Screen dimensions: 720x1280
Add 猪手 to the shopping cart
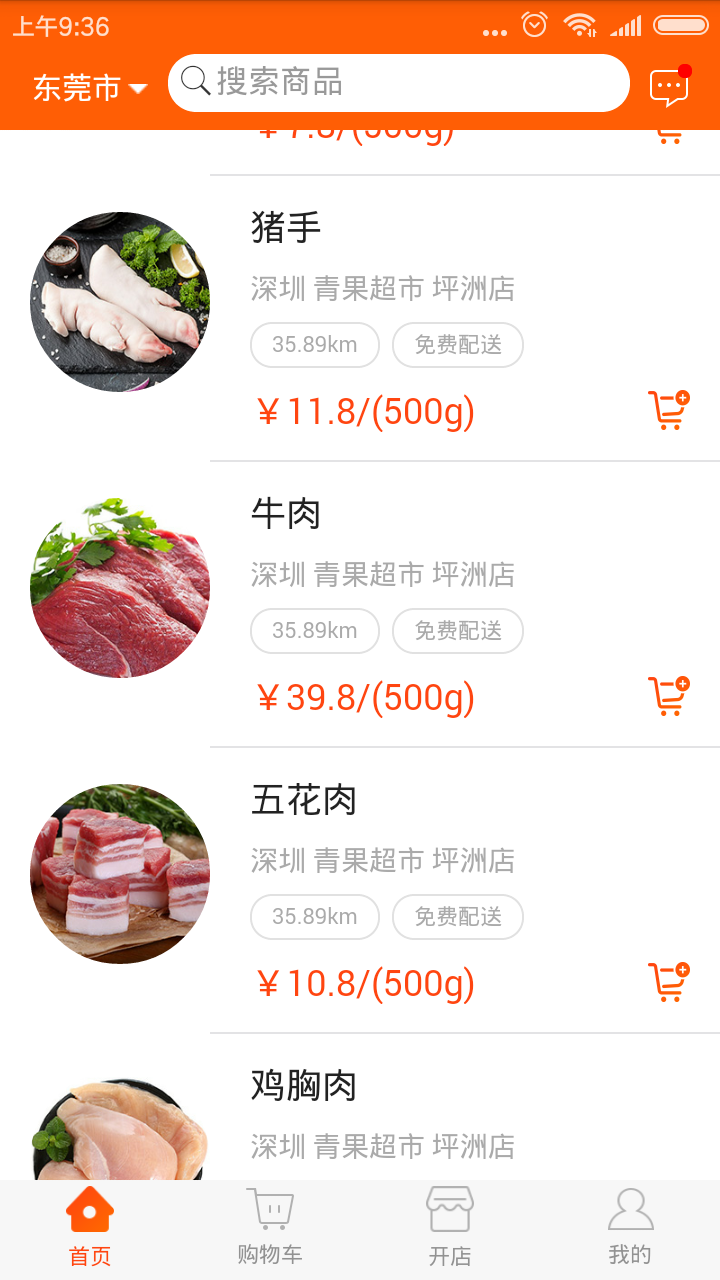668,411
